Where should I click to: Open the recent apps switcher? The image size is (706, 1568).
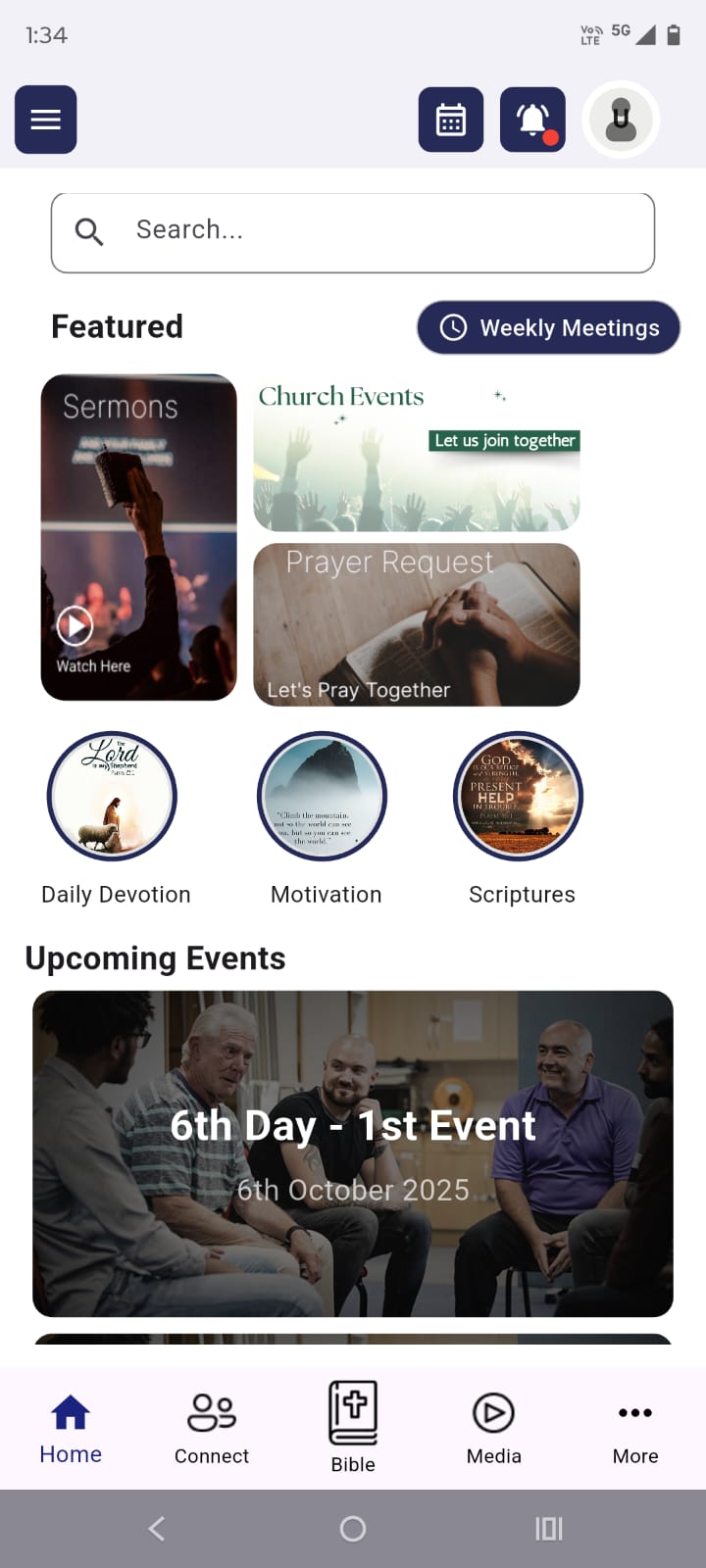coord(549,1529)
